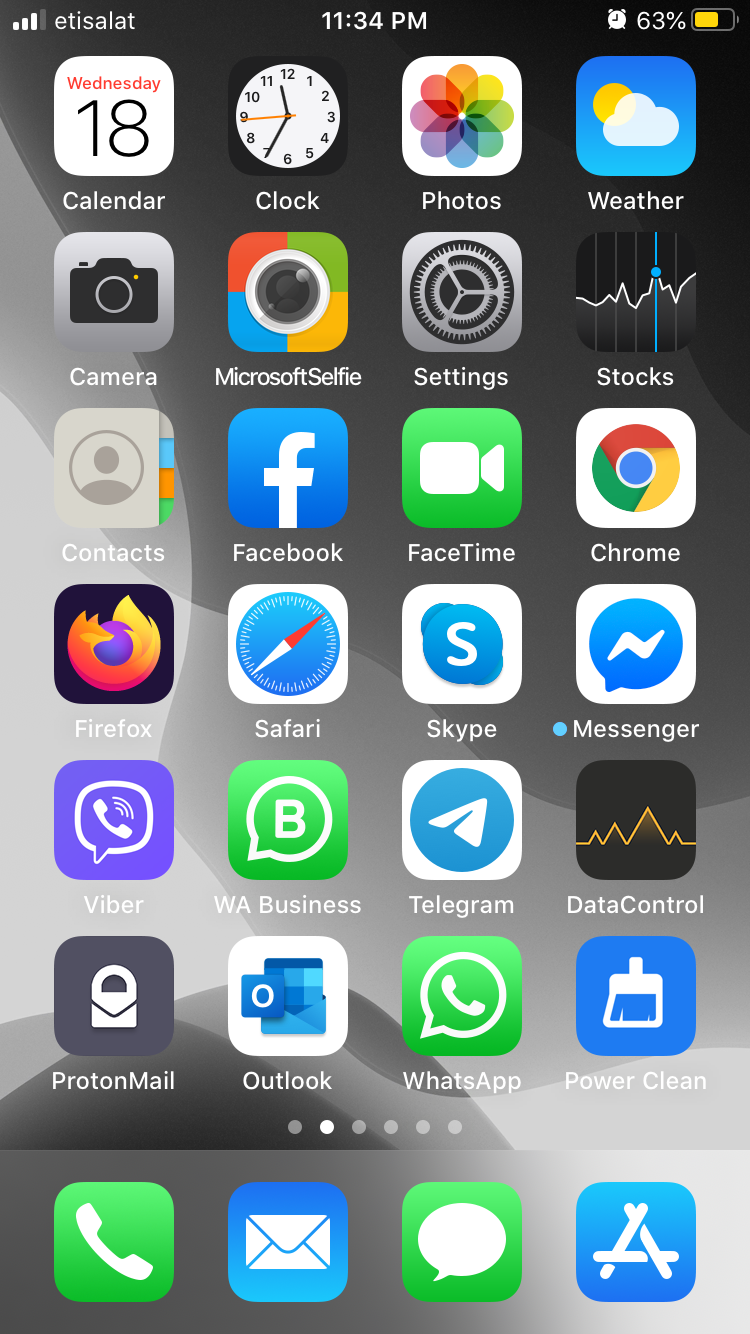Launch WA Business
Image resolution: width=750 pixels, height=1334 pixels.
coord(287,820)
